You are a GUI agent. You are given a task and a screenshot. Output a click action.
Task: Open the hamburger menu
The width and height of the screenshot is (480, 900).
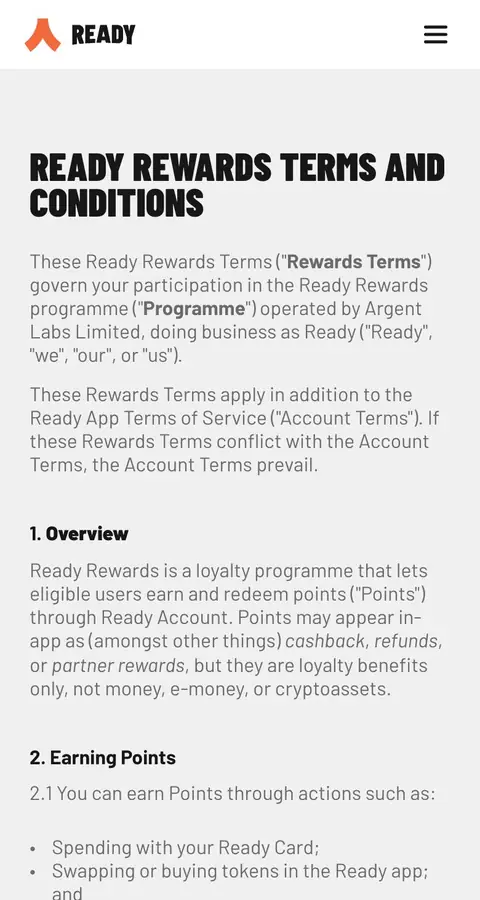click(x=435, y=34)
